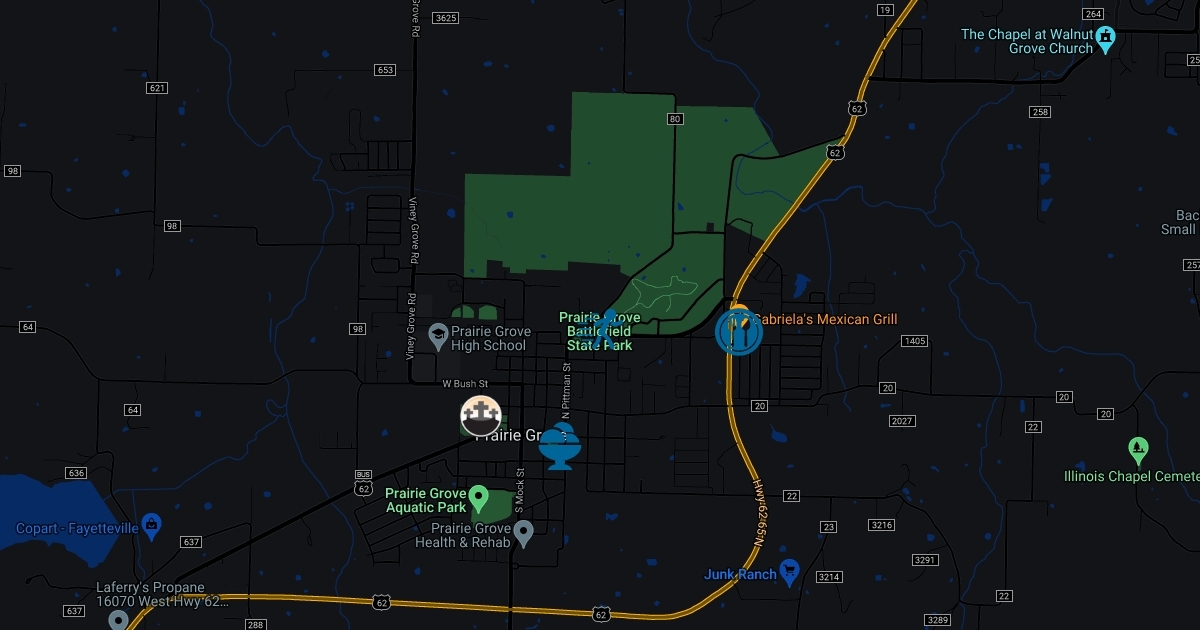Tap the Laferry's Propane location pin

tap(118, 620)
